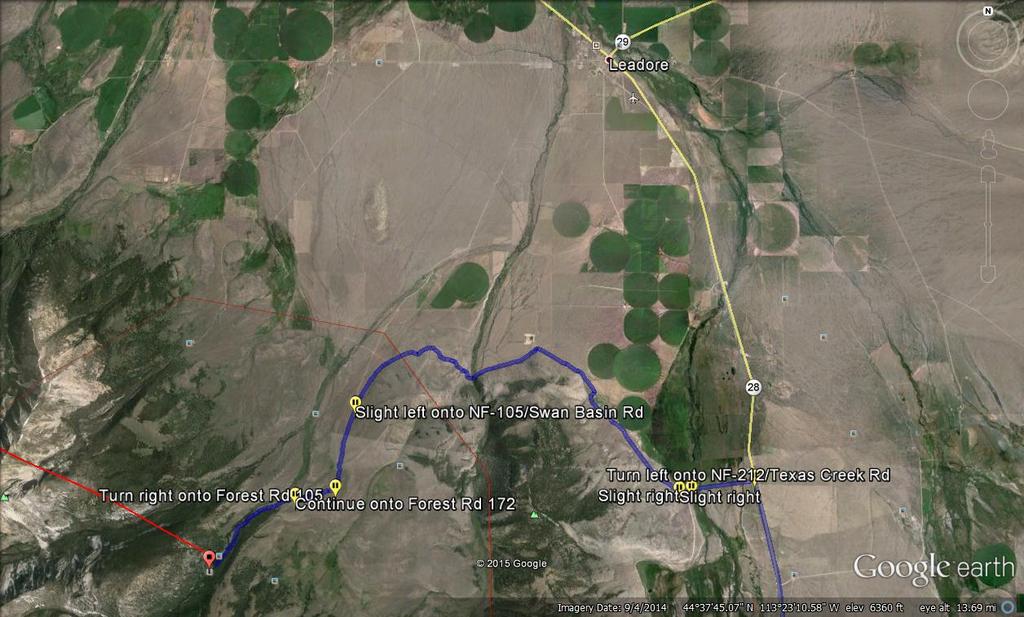Select the Leadore town label
The height and width of the screenshot is (617, 1024).
click(x=637, y=64)
